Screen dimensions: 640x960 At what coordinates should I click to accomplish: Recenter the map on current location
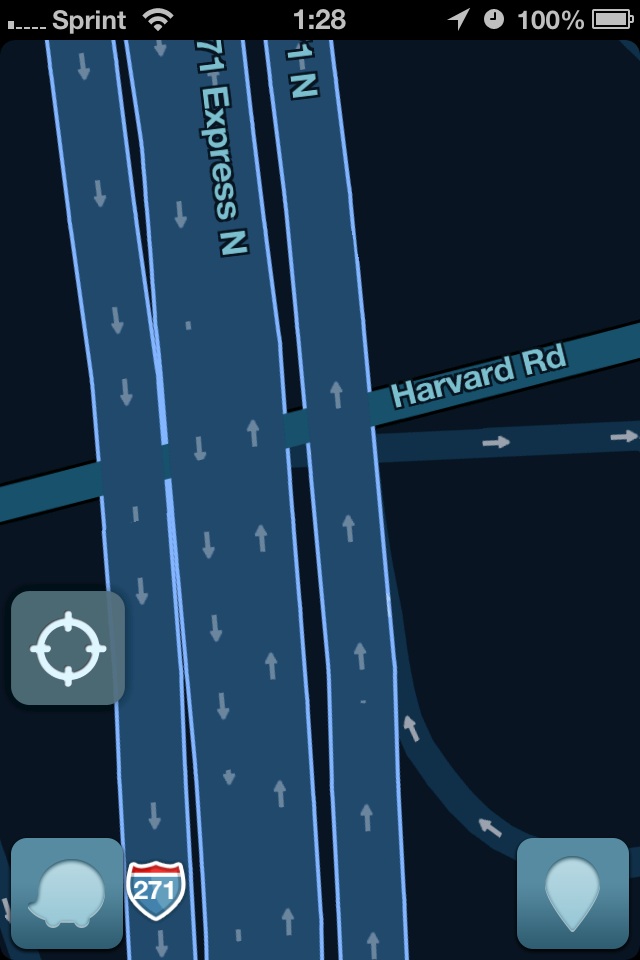click(x=68, y=648)
